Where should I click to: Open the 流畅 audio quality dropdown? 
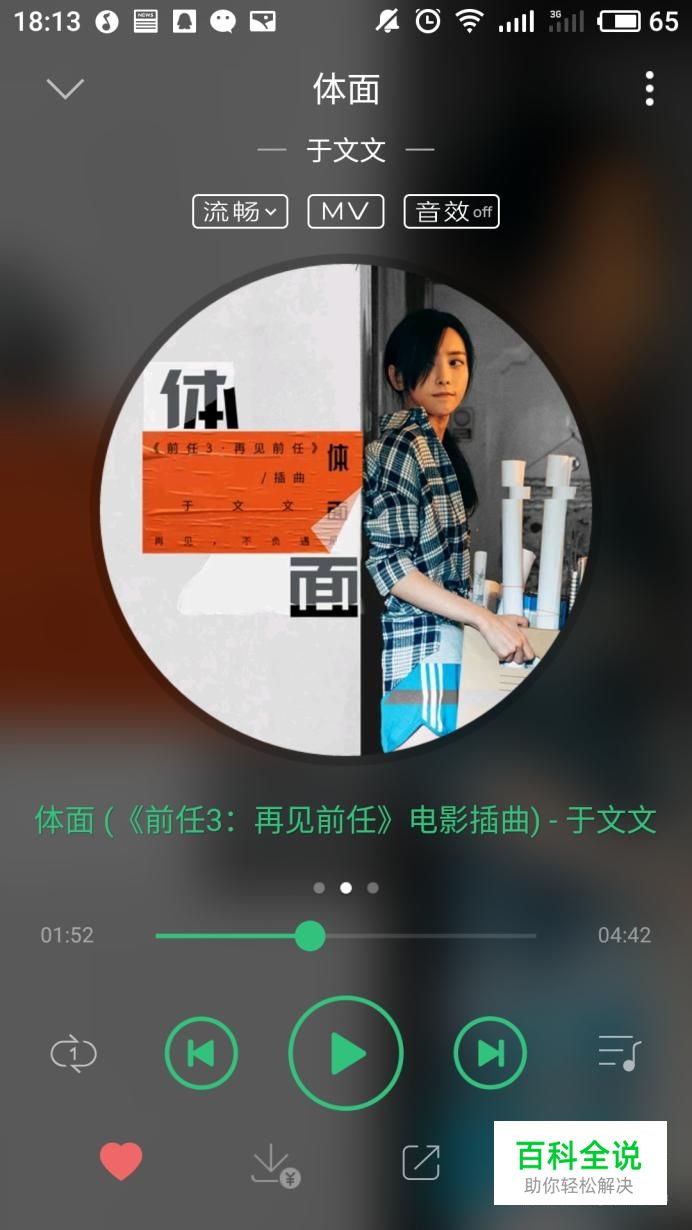click(x=240, y=211)
